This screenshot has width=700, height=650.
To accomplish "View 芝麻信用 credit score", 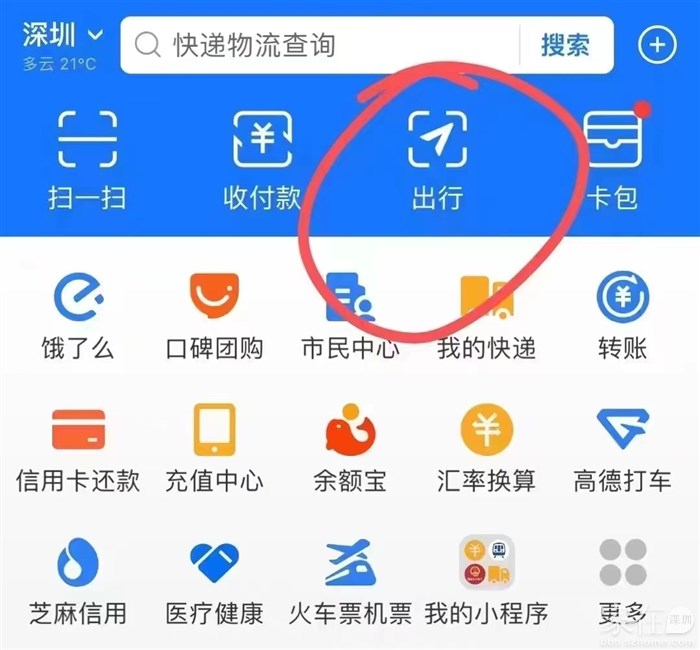I will coord(78,580).
